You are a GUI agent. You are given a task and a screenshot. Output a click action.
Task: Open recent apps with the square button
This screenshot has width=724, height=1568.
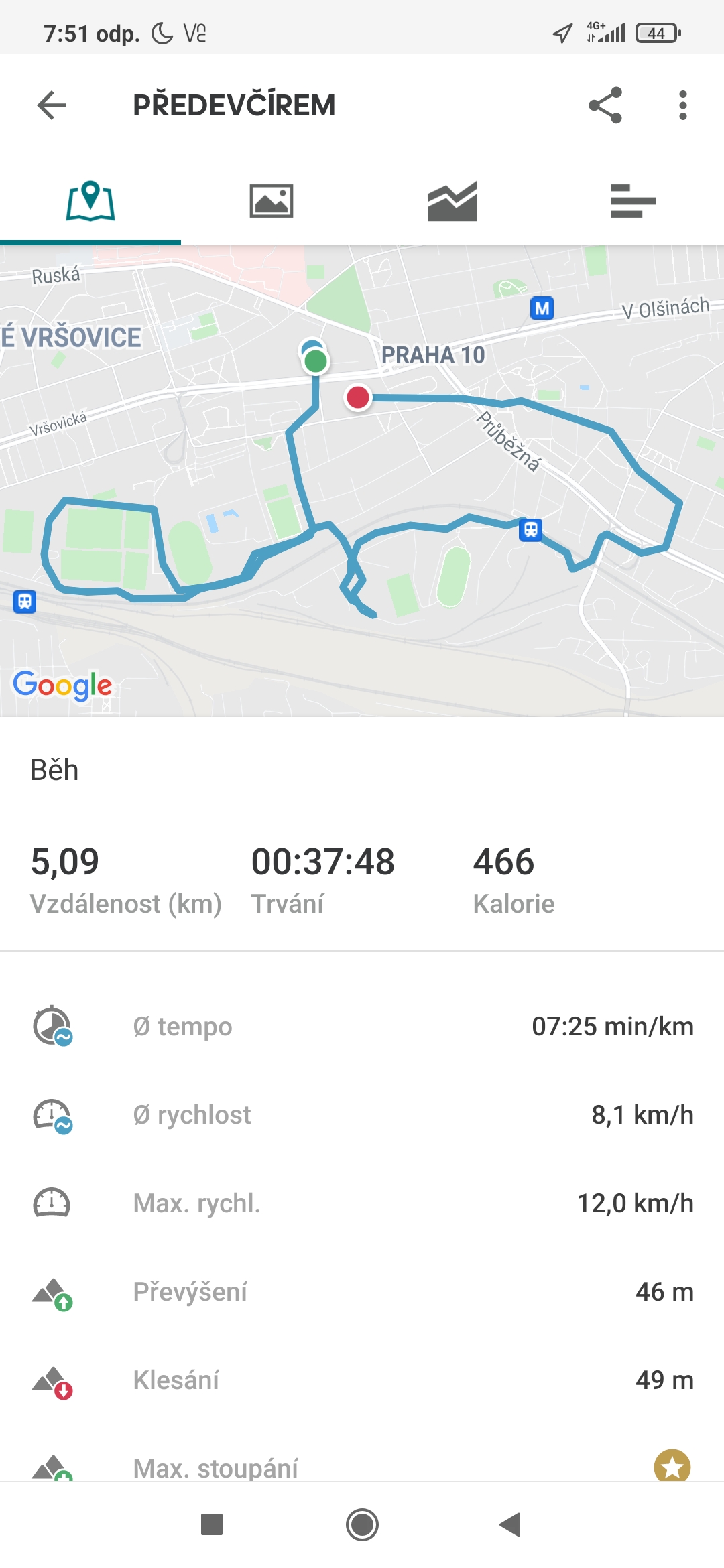(x=212, y=1524)
